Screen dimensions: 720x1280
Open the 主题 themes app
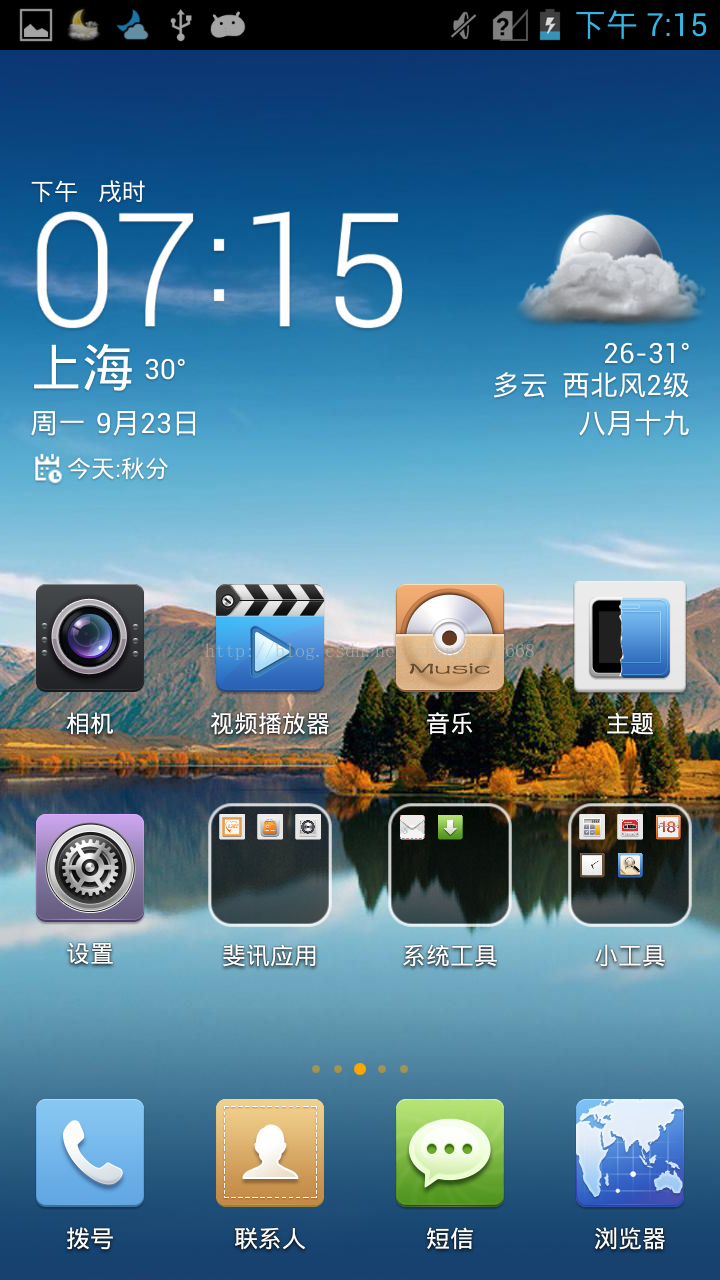pyautogui.click(x=630, y=638)
